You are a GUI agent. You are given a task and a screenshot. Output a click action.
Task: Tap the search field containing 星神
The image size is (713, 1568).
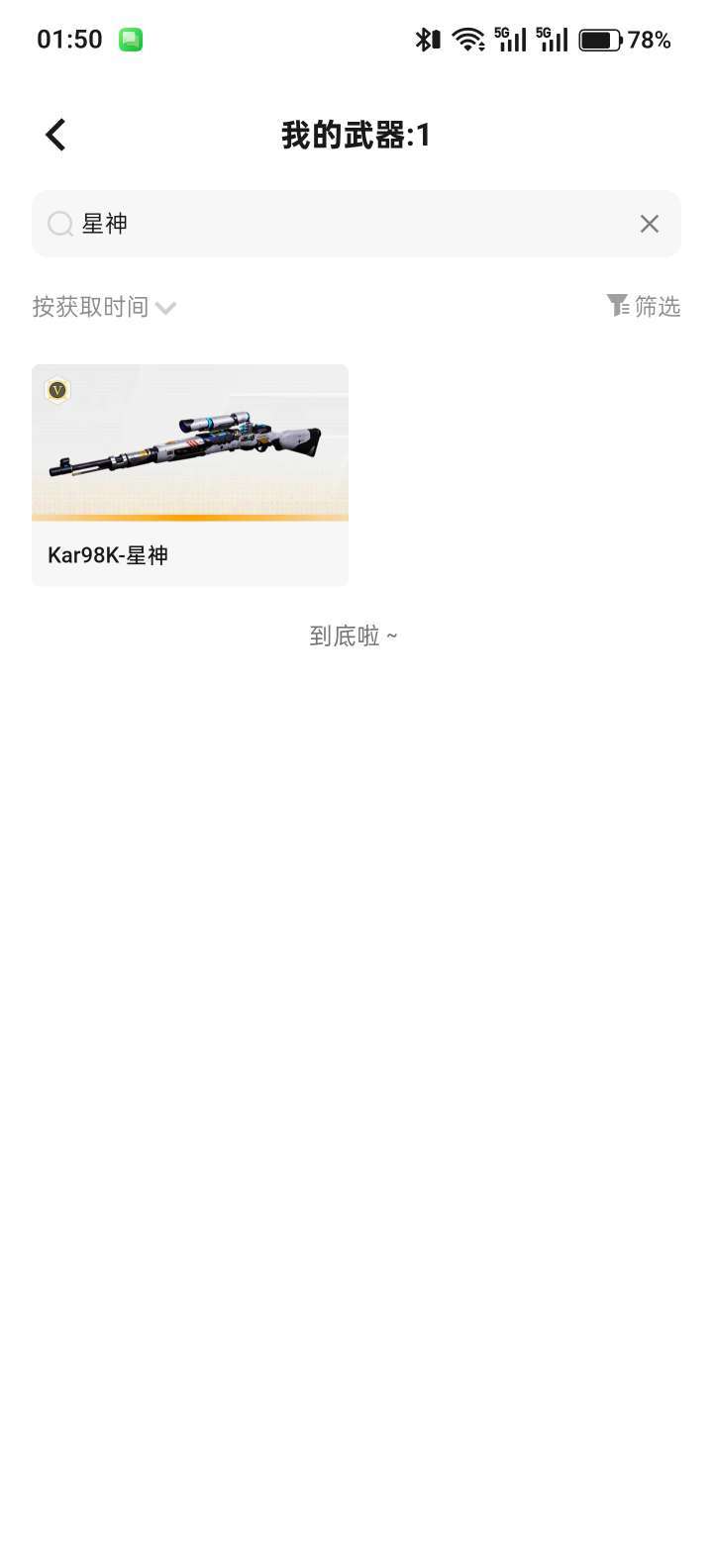point(356,224)
